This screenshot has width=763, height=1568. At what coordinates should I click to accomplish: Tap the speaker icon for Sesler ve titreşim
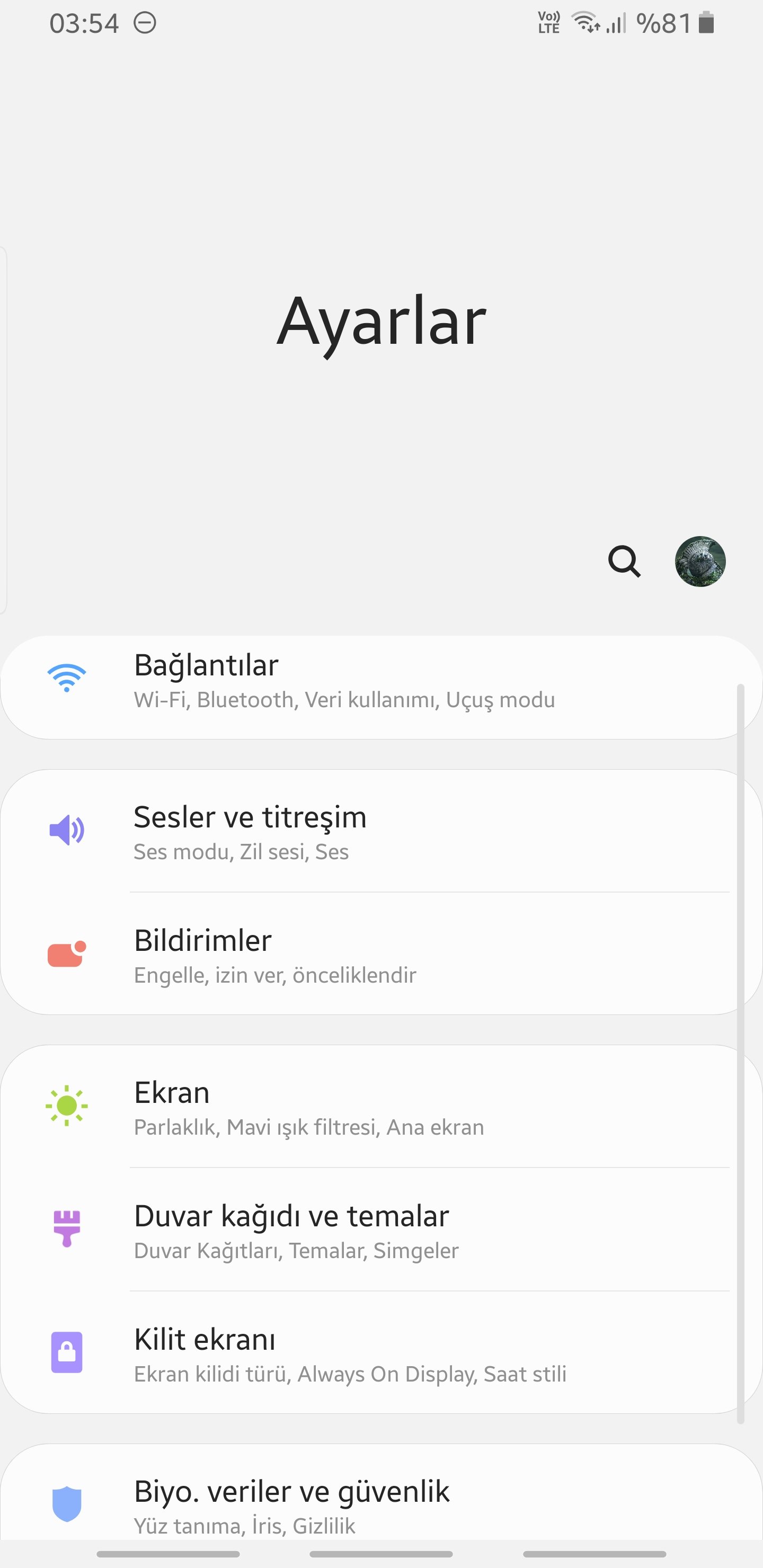[x=67, y=830]
